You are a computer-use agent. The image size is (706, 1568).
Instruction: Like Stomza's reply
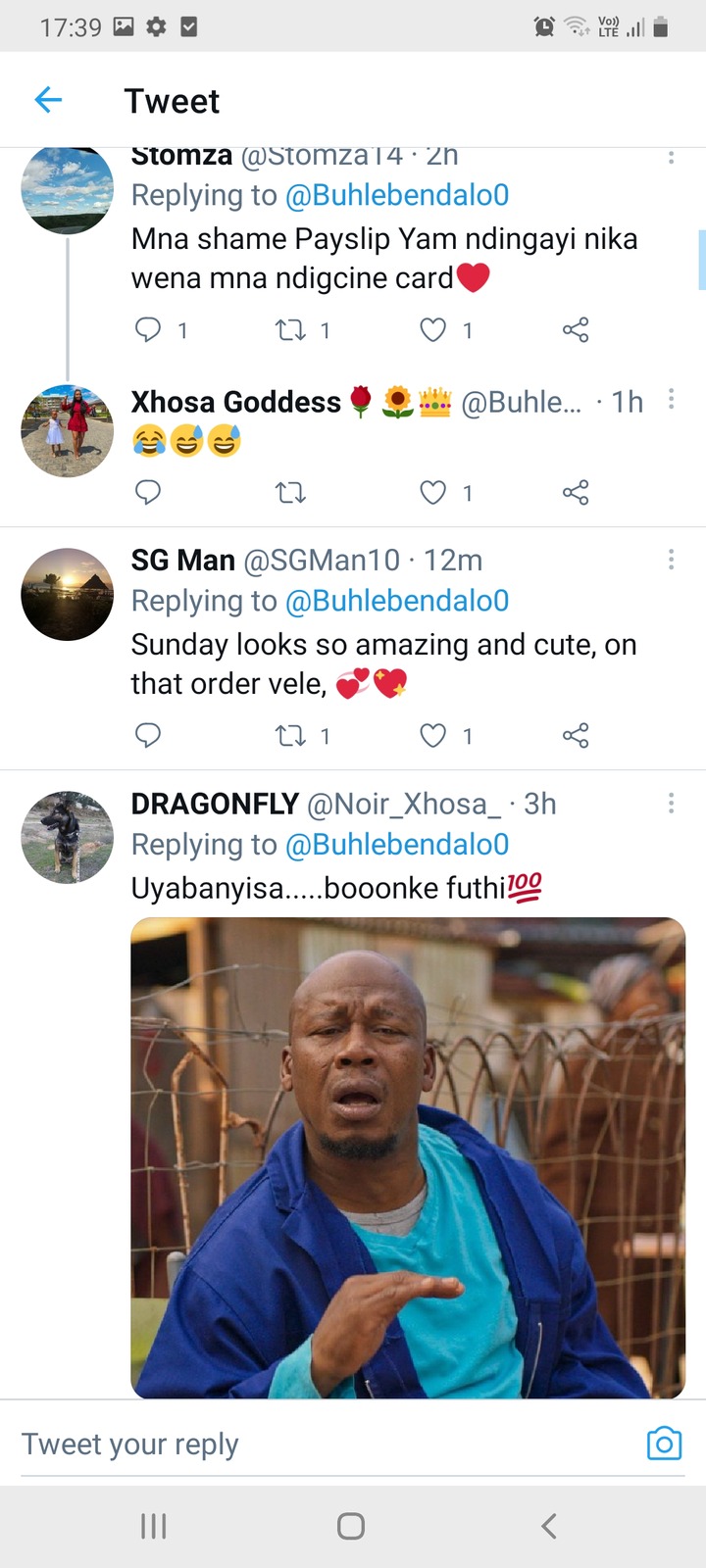click(433, 330)
